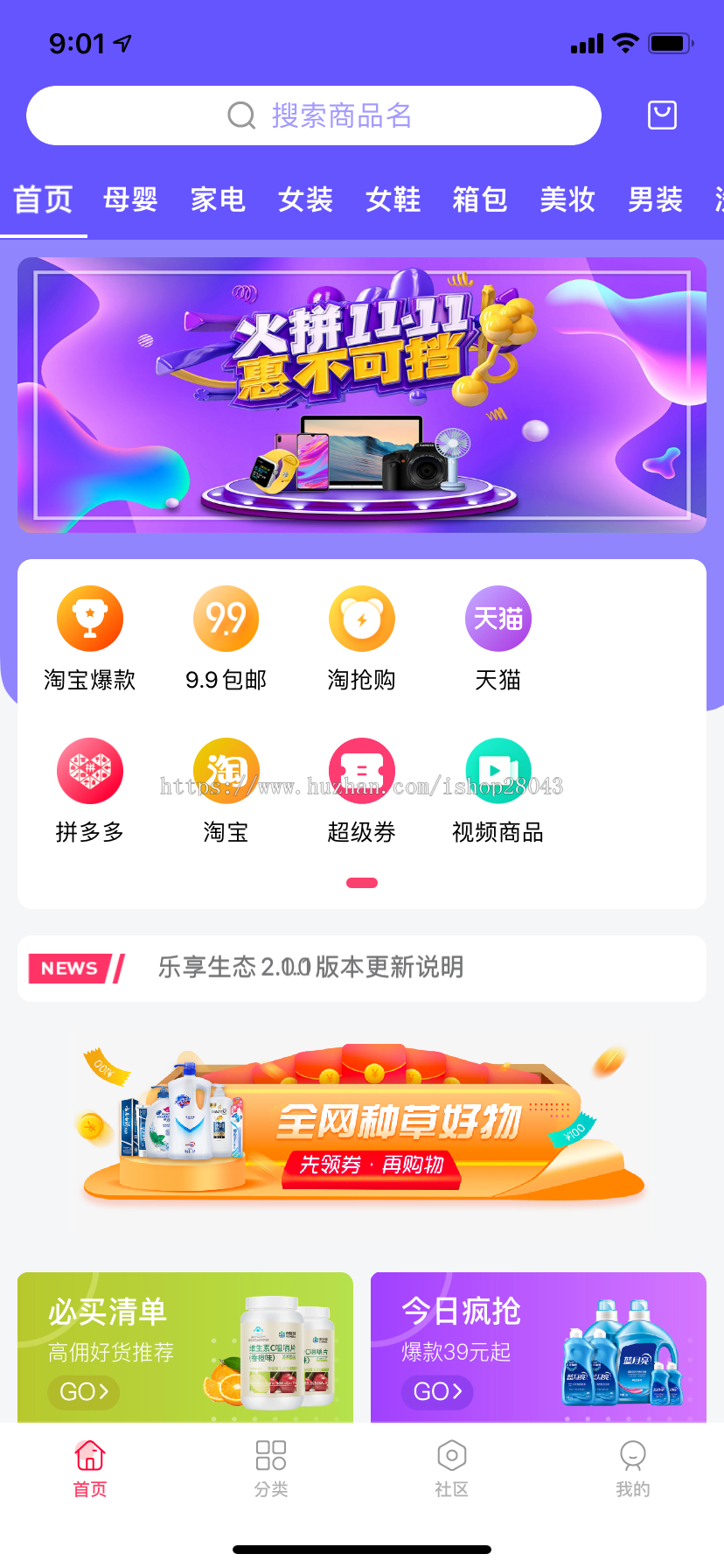724x1568 pixels.
Task: Switch to the 女装 tab
Action: [305, 199]
